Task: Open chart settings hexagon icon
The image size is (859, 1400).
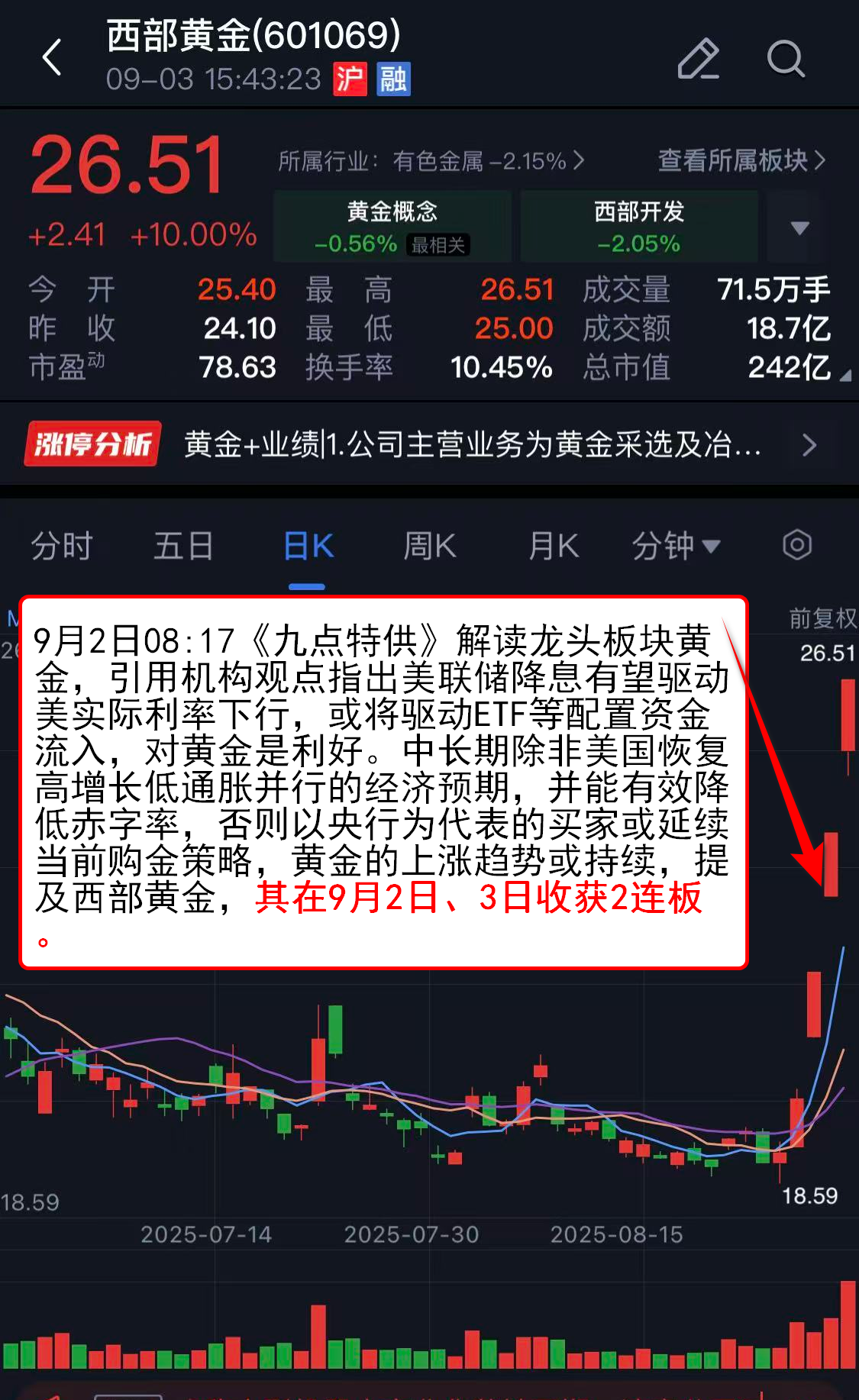Action: coord(796,545)
